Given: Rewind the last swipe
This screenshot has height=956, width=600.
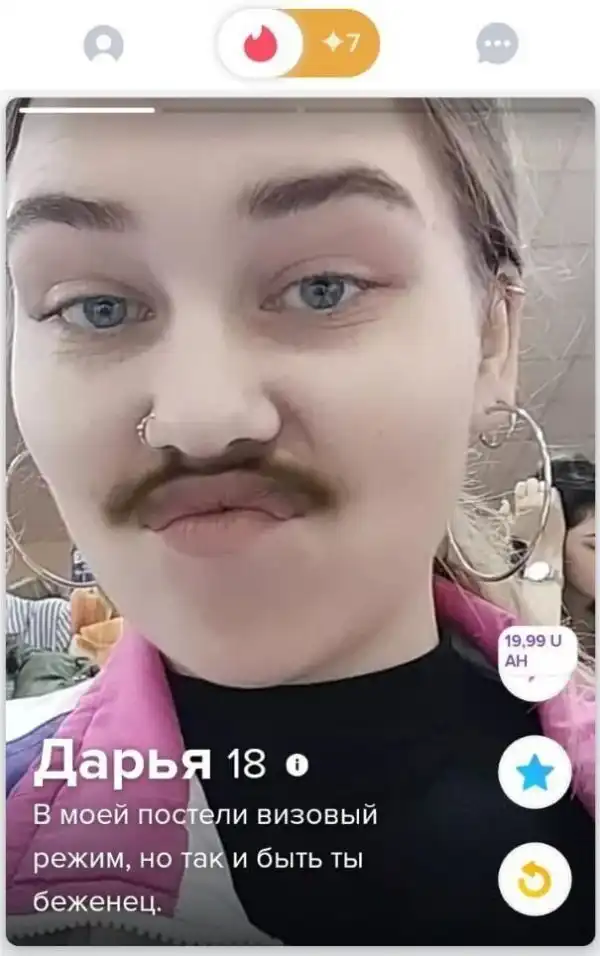Looking at the screenshot, I should click(535, 879).
